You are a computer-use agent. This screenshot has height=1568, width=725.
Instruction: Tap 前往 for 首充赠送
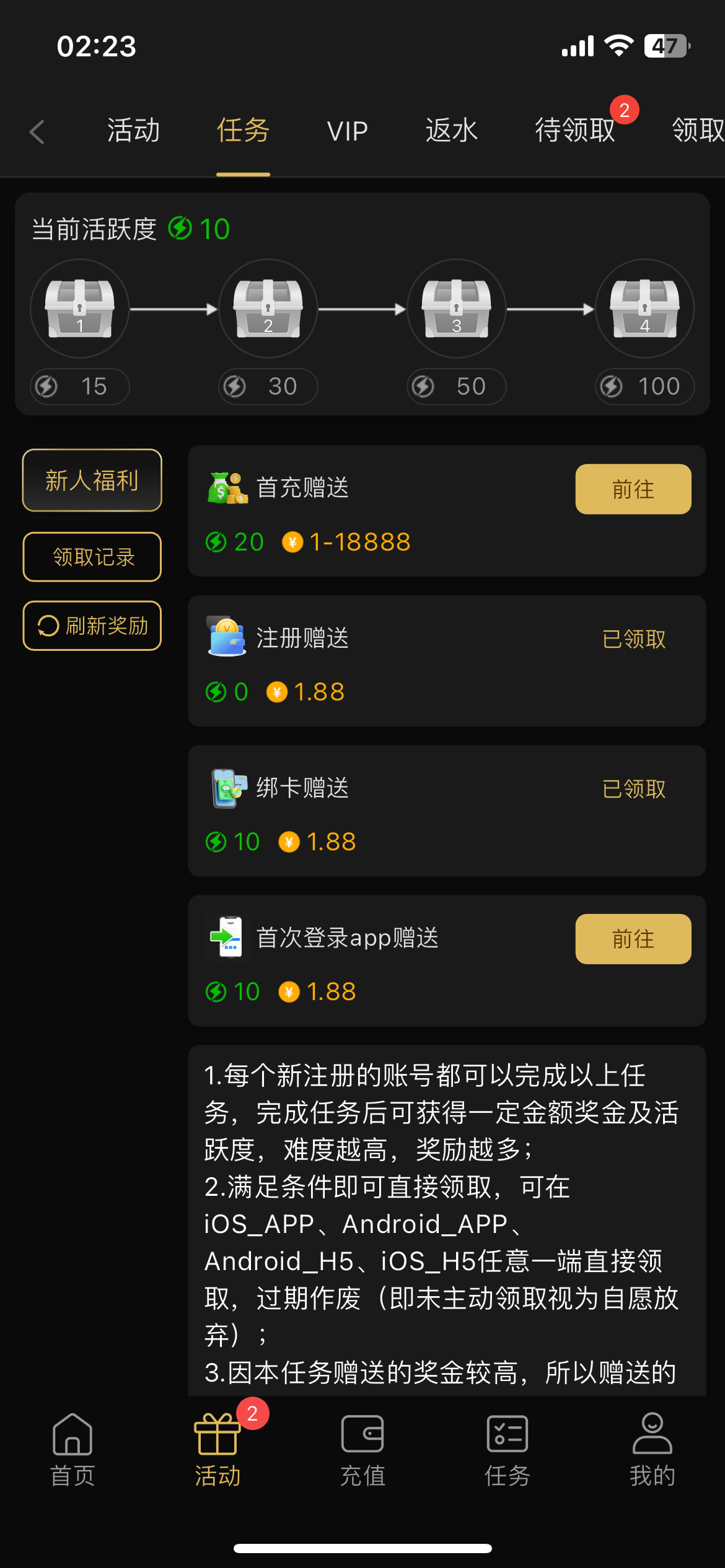pos(633,489)
